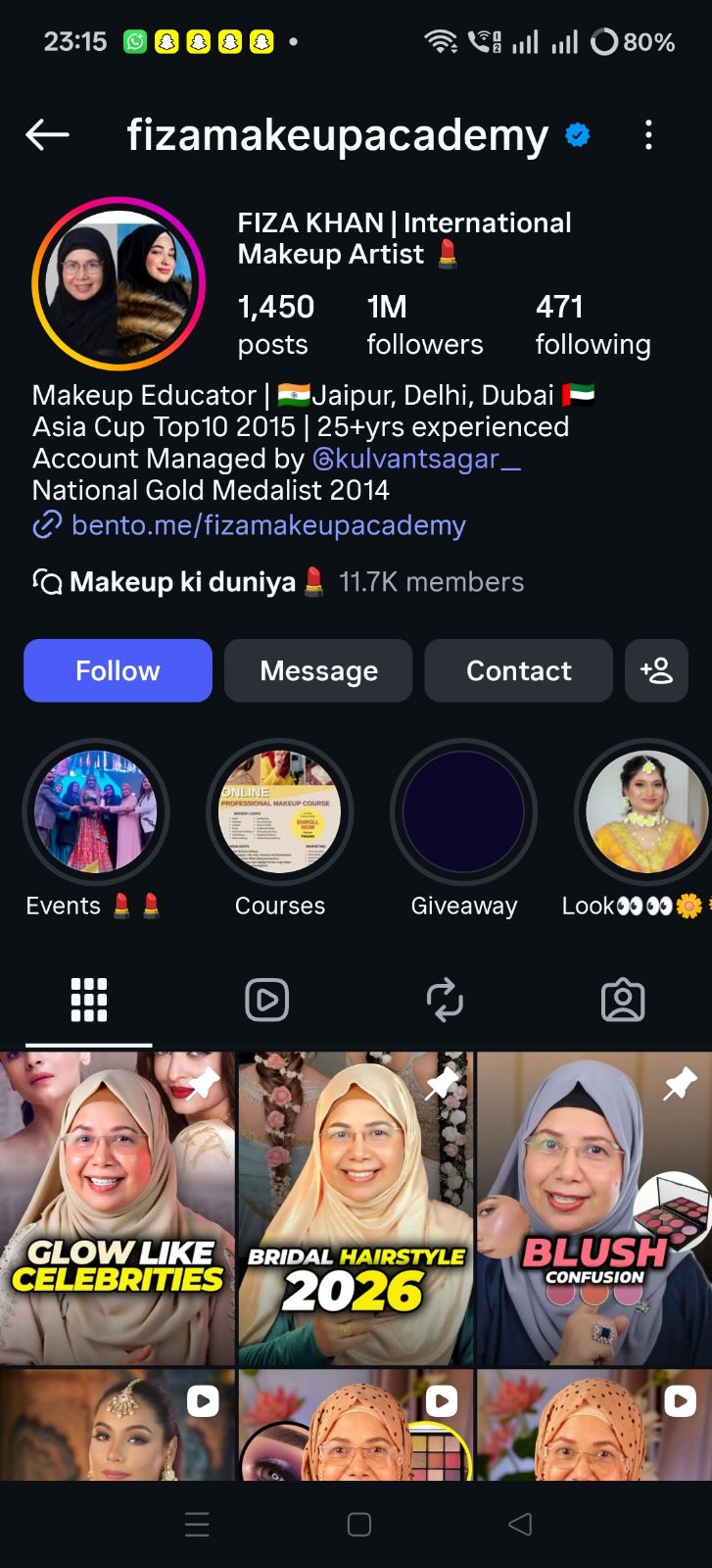712x1568 pixels.
Task: Tap the back arrow to leave profile
Action: tap(46, 135)
